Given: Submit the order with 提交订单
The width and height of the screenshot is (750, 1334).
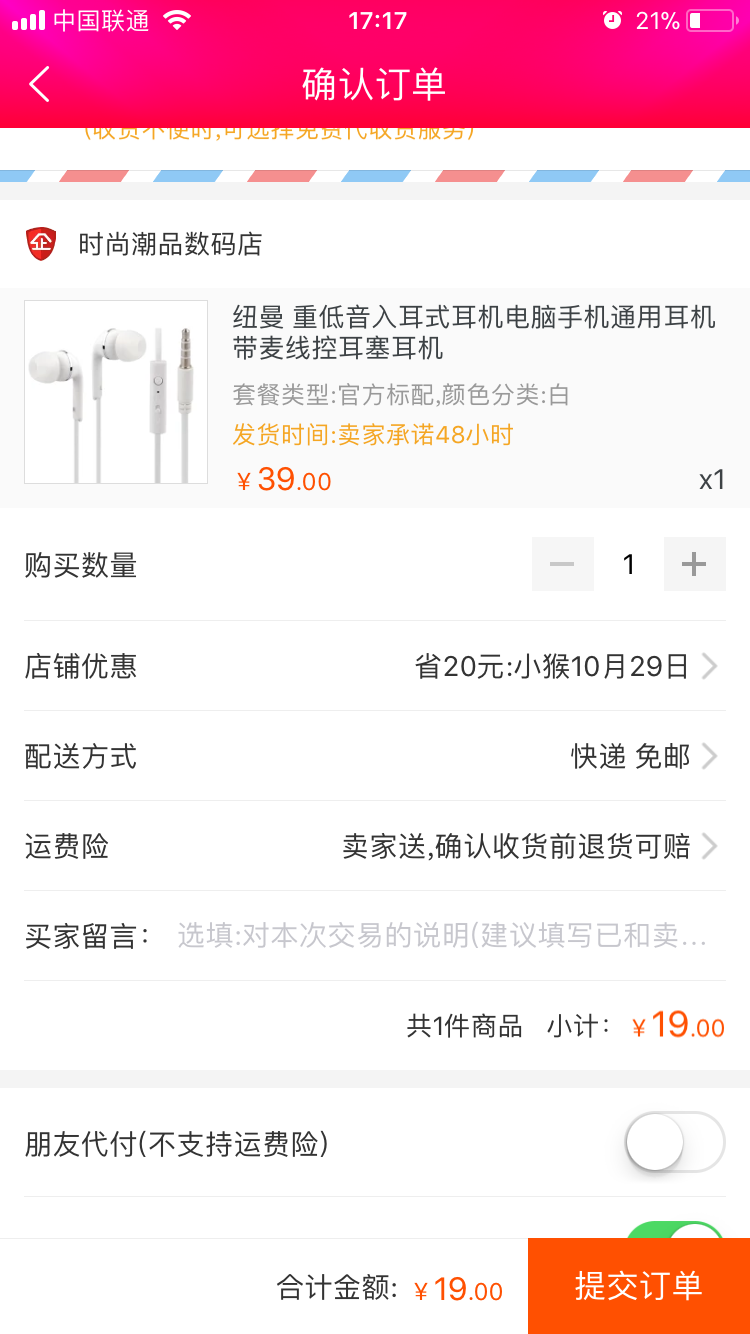Looking at the screenshot, I should pos(638,1286).
